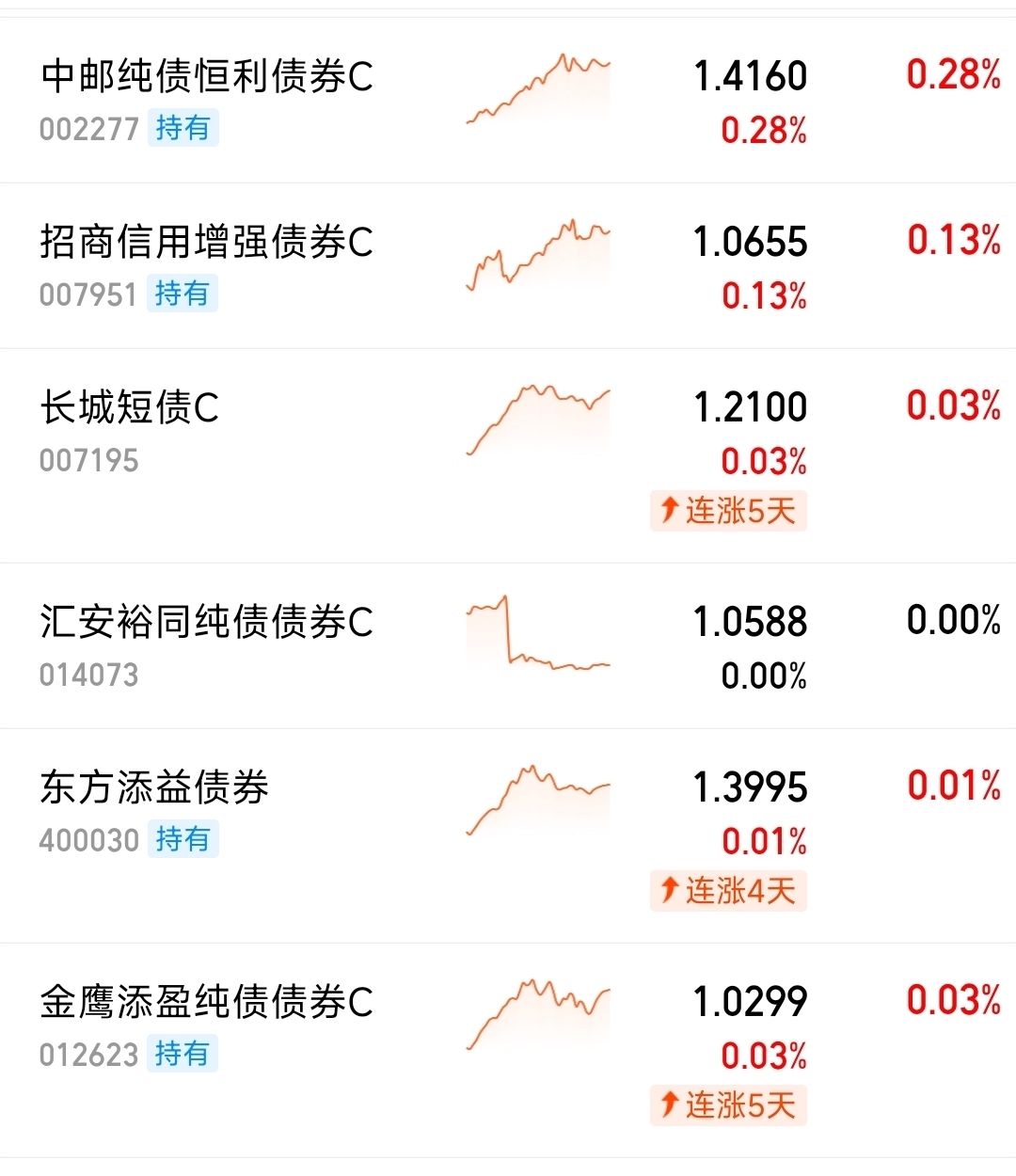View details for 招商信用增强债券C
The width and height of the screenshot is (1016, 1176).
[207, 243]
